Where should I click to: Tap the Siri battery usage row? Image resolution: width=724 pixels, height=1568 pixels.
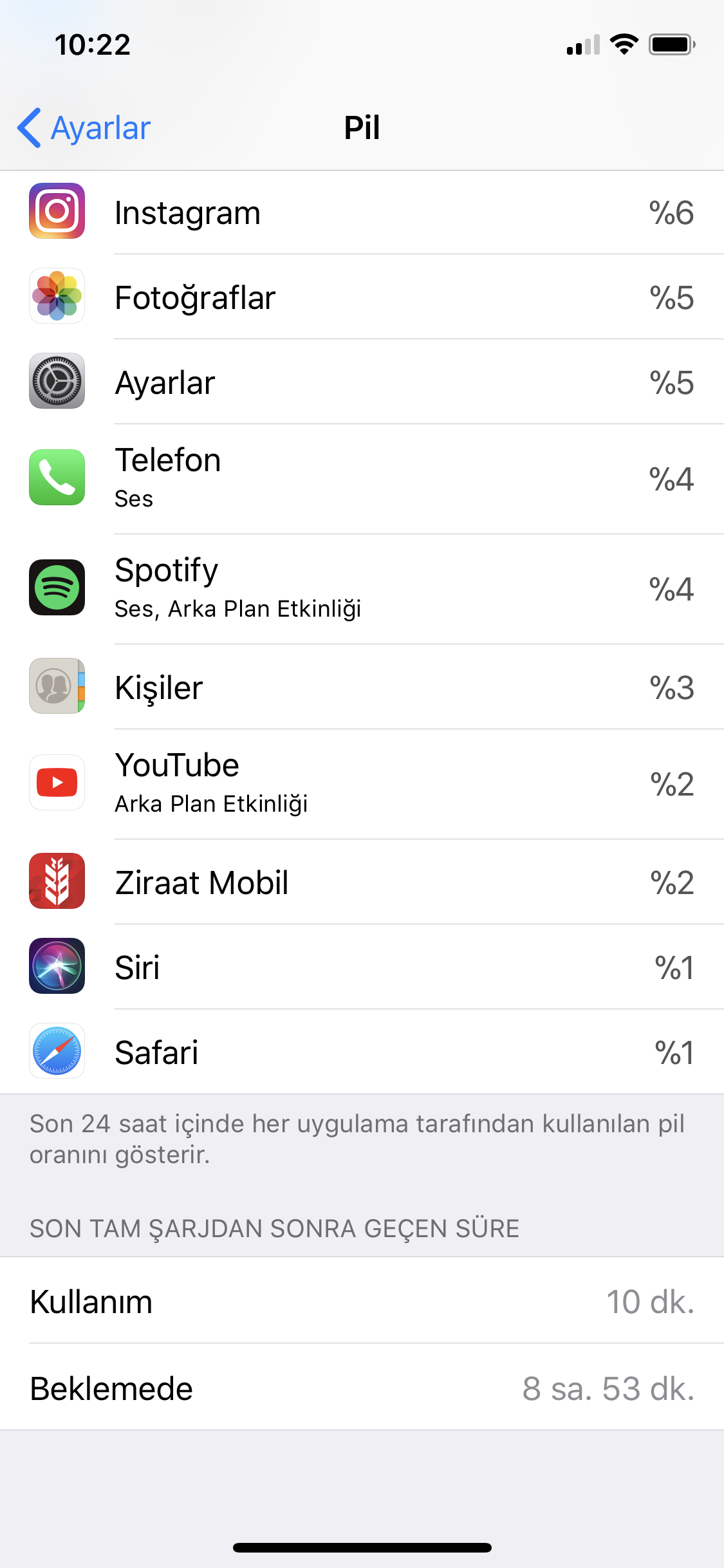[x=360, y=967]
